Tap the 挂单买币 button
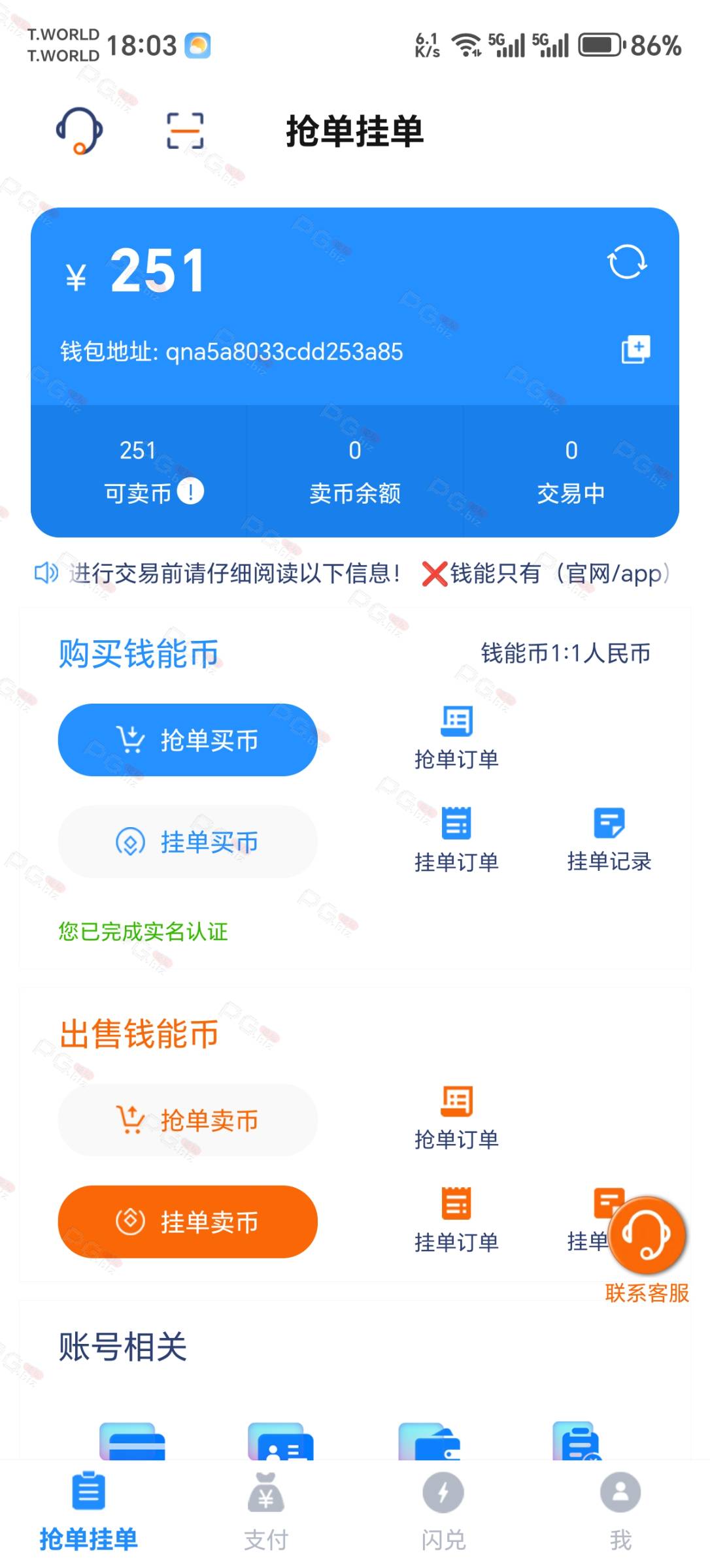This screenshot has height=1568, width=710. coord(188,842)
